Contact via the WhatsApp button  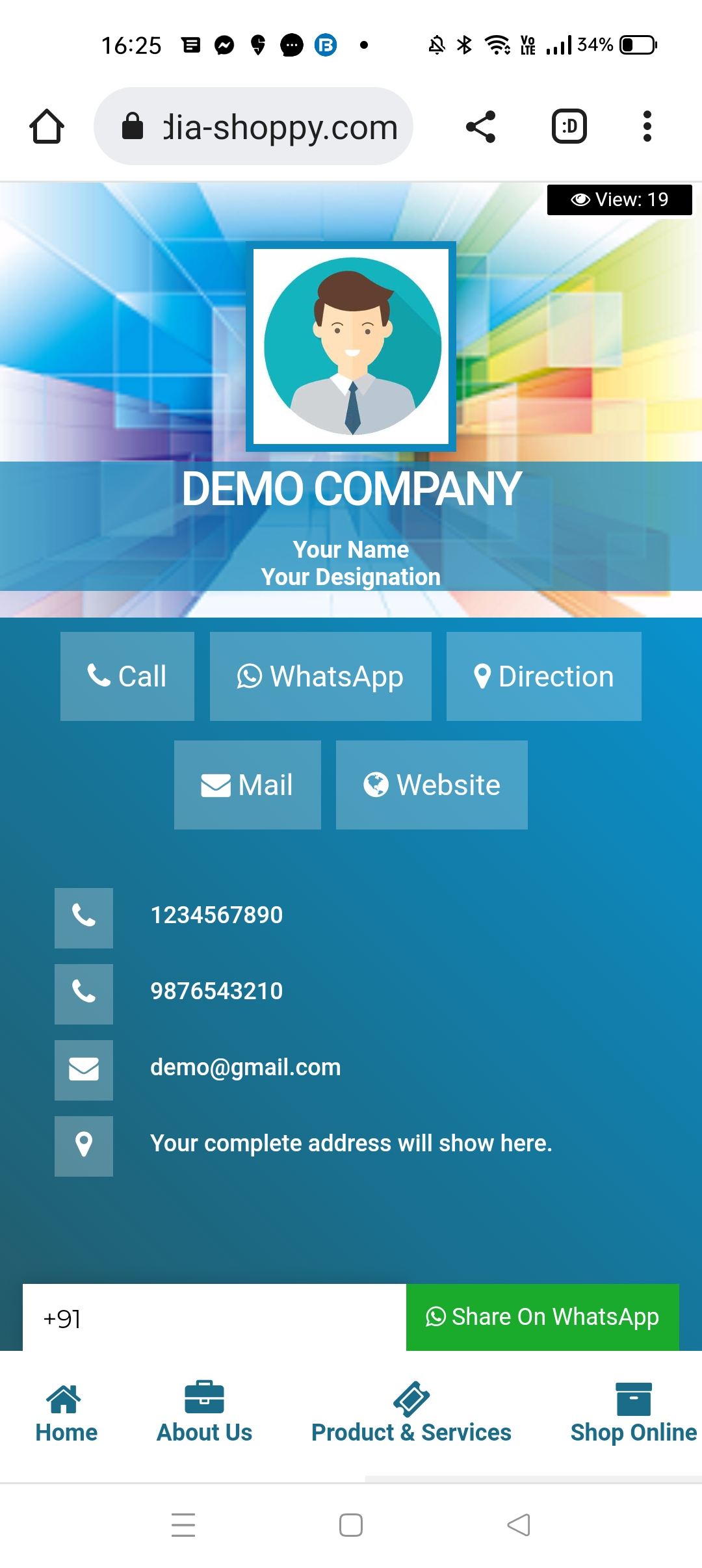pos(320,676)
